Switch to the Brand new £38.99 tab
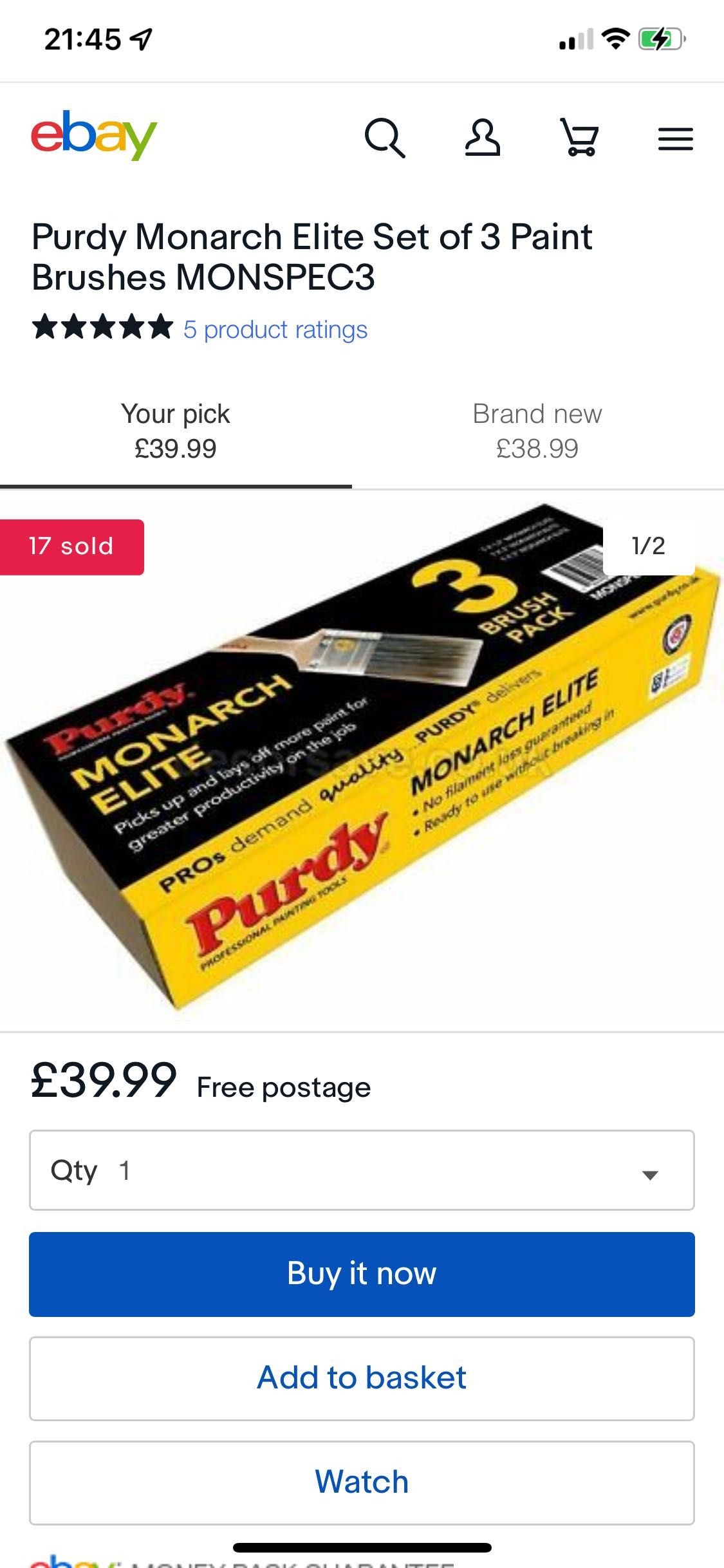 coord(537,431)
